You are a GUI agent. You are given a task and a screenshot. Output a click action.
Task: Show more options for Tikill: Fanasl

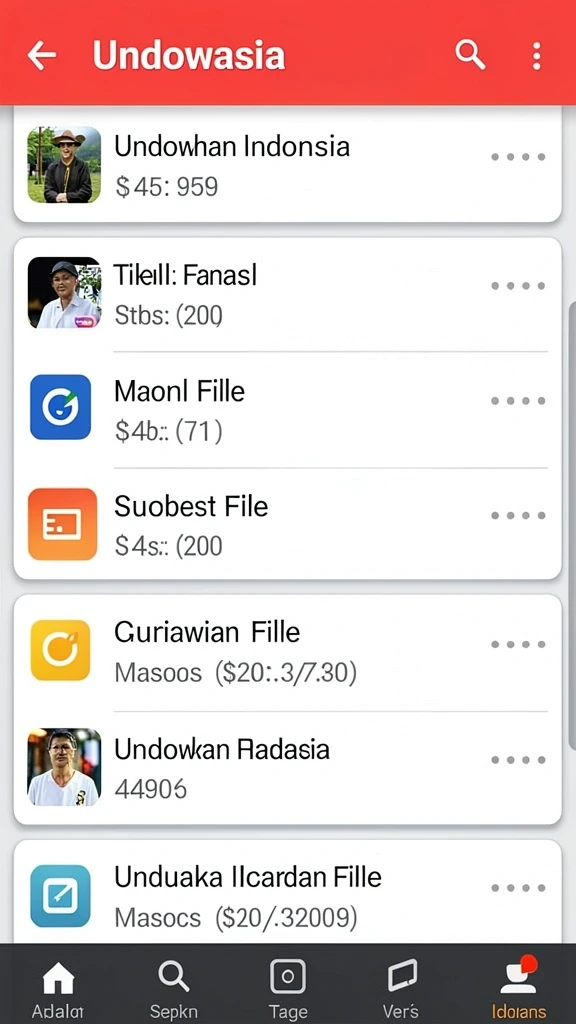point(519,286)
